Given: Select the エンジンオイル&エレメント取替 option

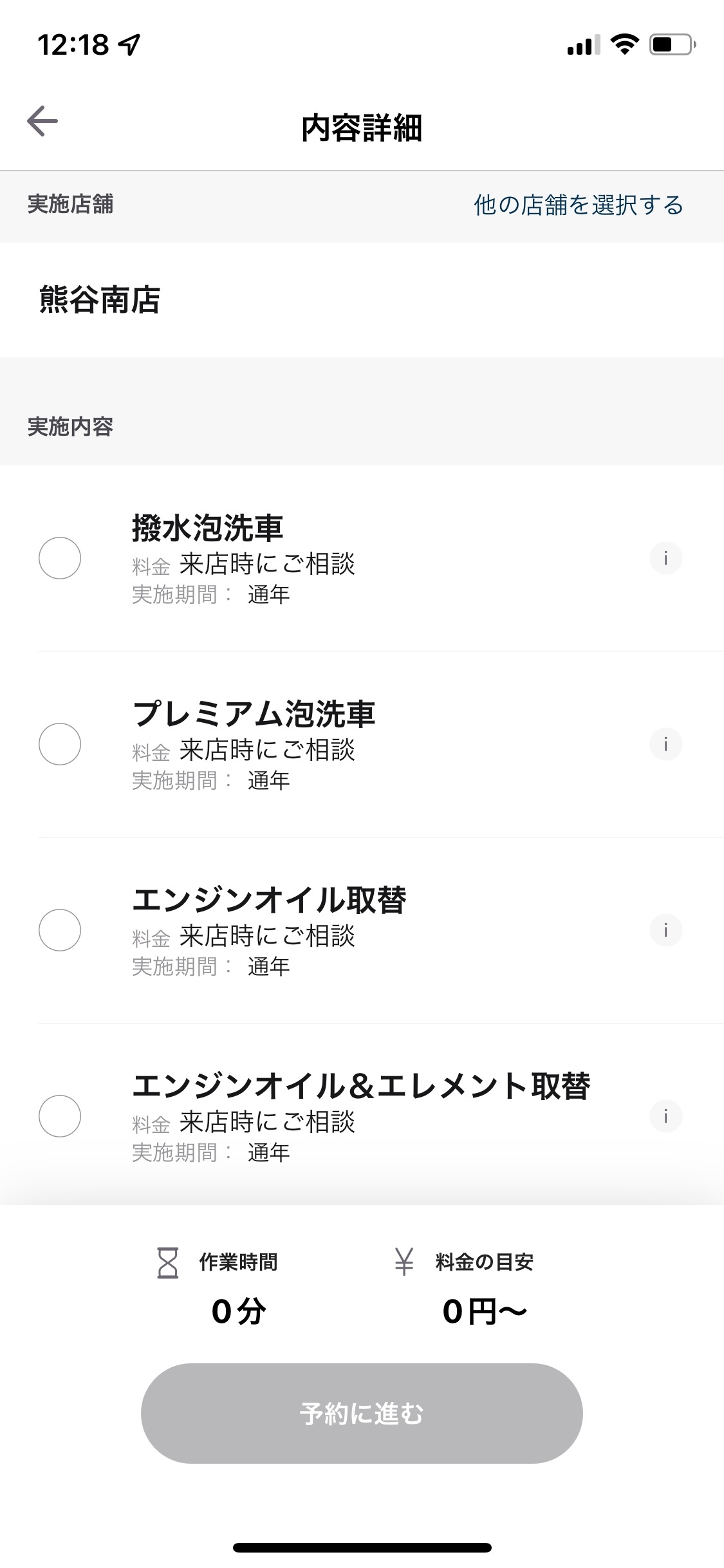Looking at the screenshot, I should coord(60,1116).
